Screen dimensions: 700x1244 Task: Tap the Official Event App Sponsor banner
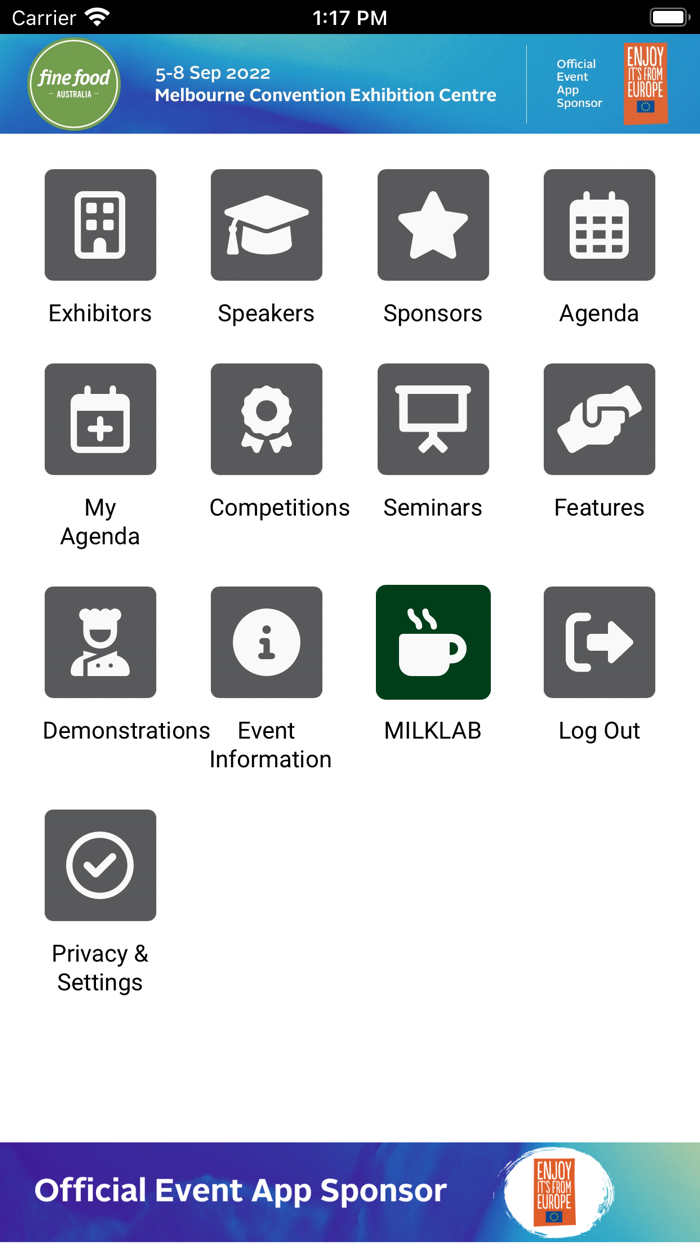350,1191
